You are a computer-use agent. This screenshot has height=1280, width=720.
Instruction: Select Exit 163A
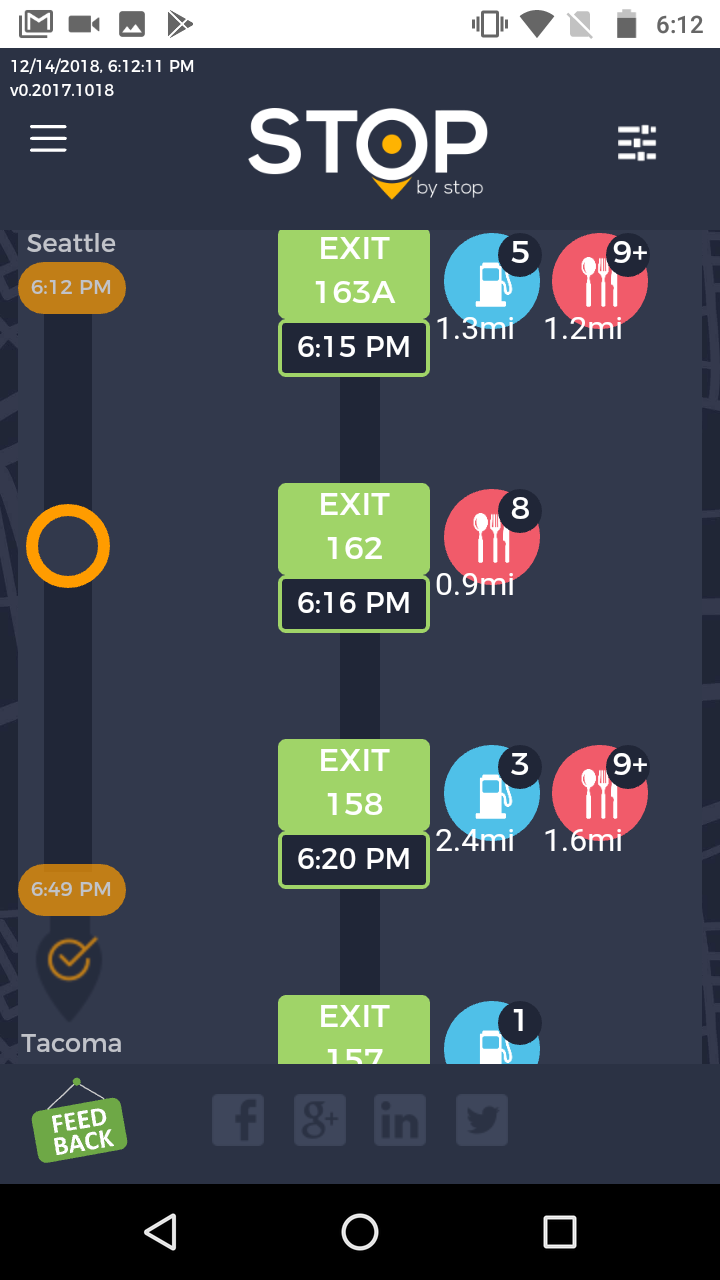(354, 272)
